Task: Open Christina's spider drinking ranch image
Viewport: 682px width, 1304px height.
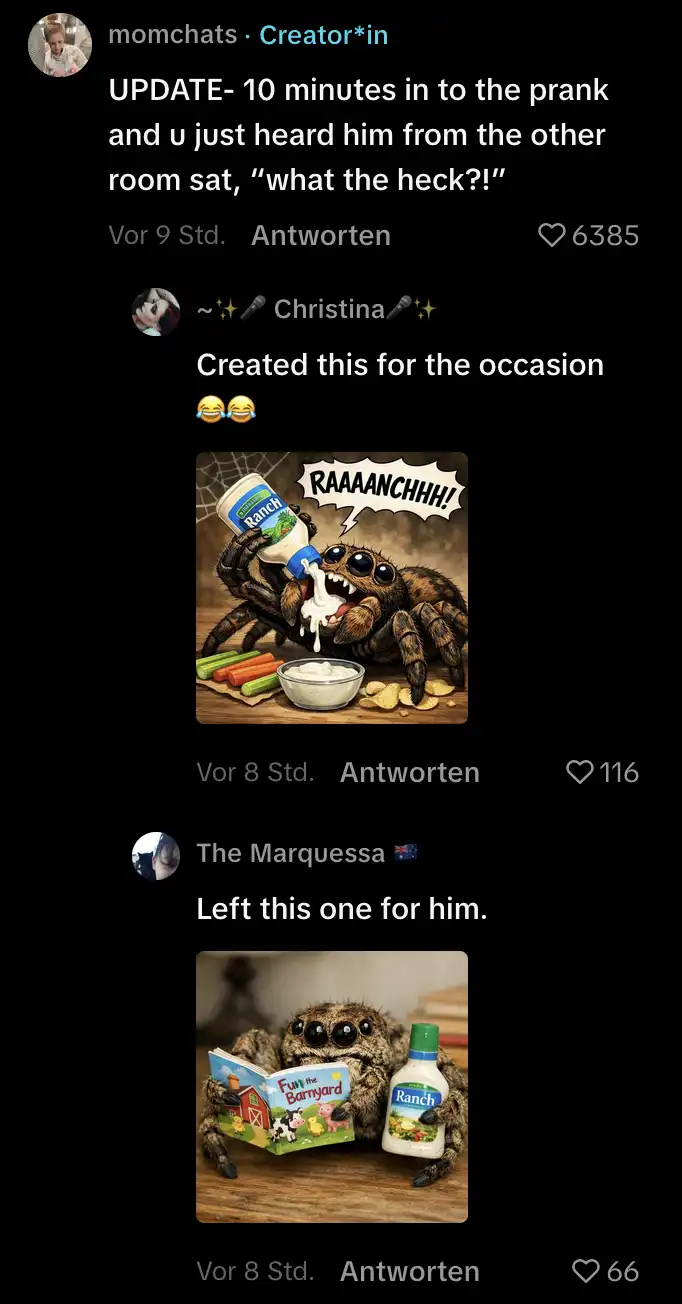Action: pos(332,587)
